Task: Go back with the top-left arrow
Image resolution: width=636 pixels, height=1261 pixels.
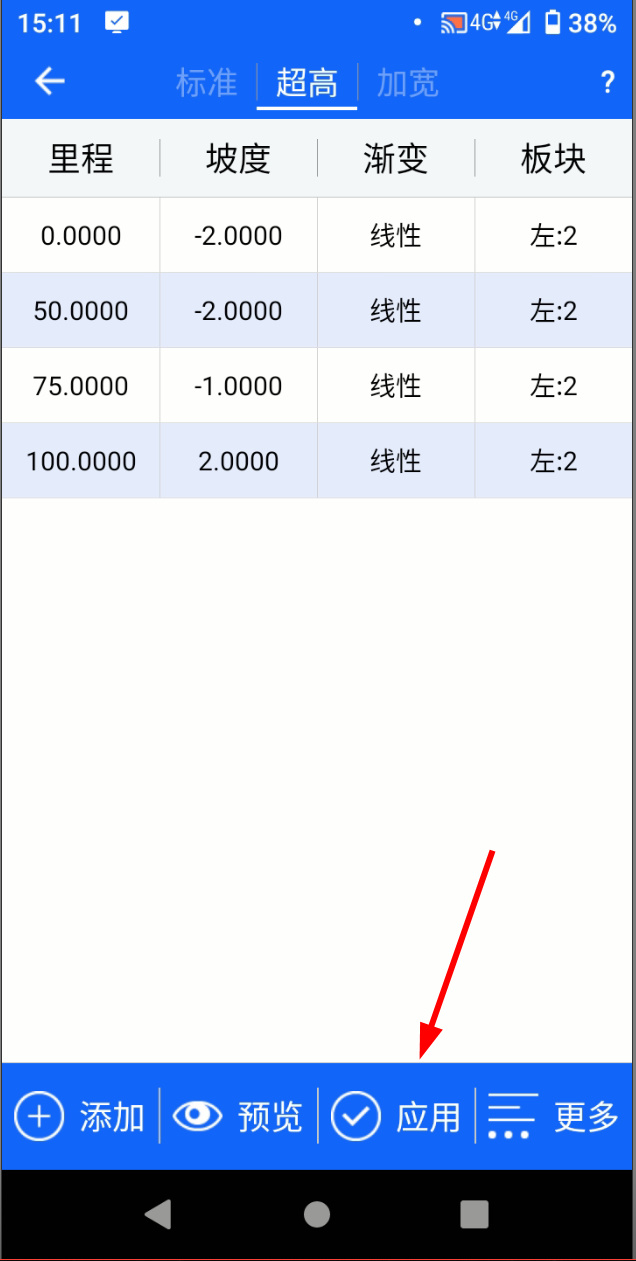Action: pos(49,82)
